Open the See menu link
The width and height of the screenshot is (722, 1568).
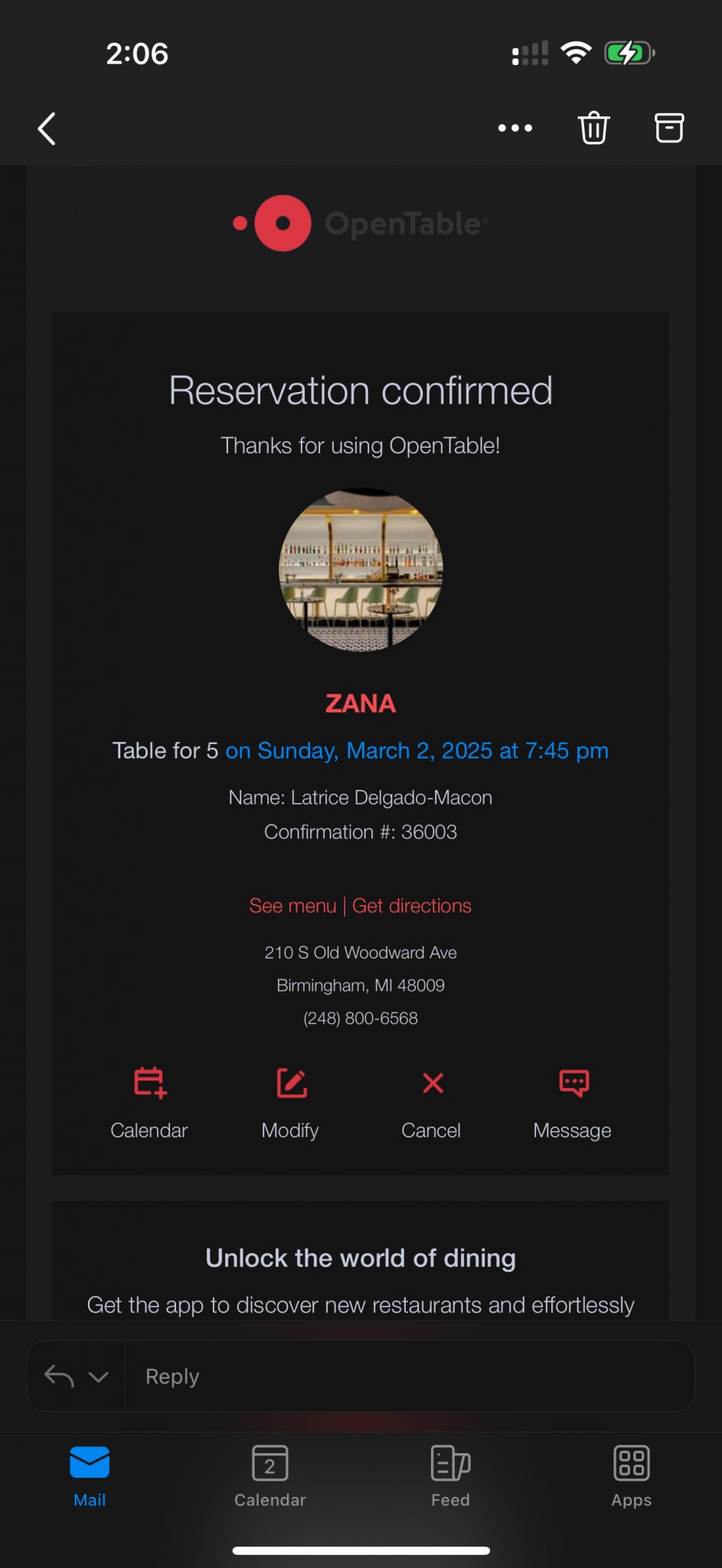point(292,906)
